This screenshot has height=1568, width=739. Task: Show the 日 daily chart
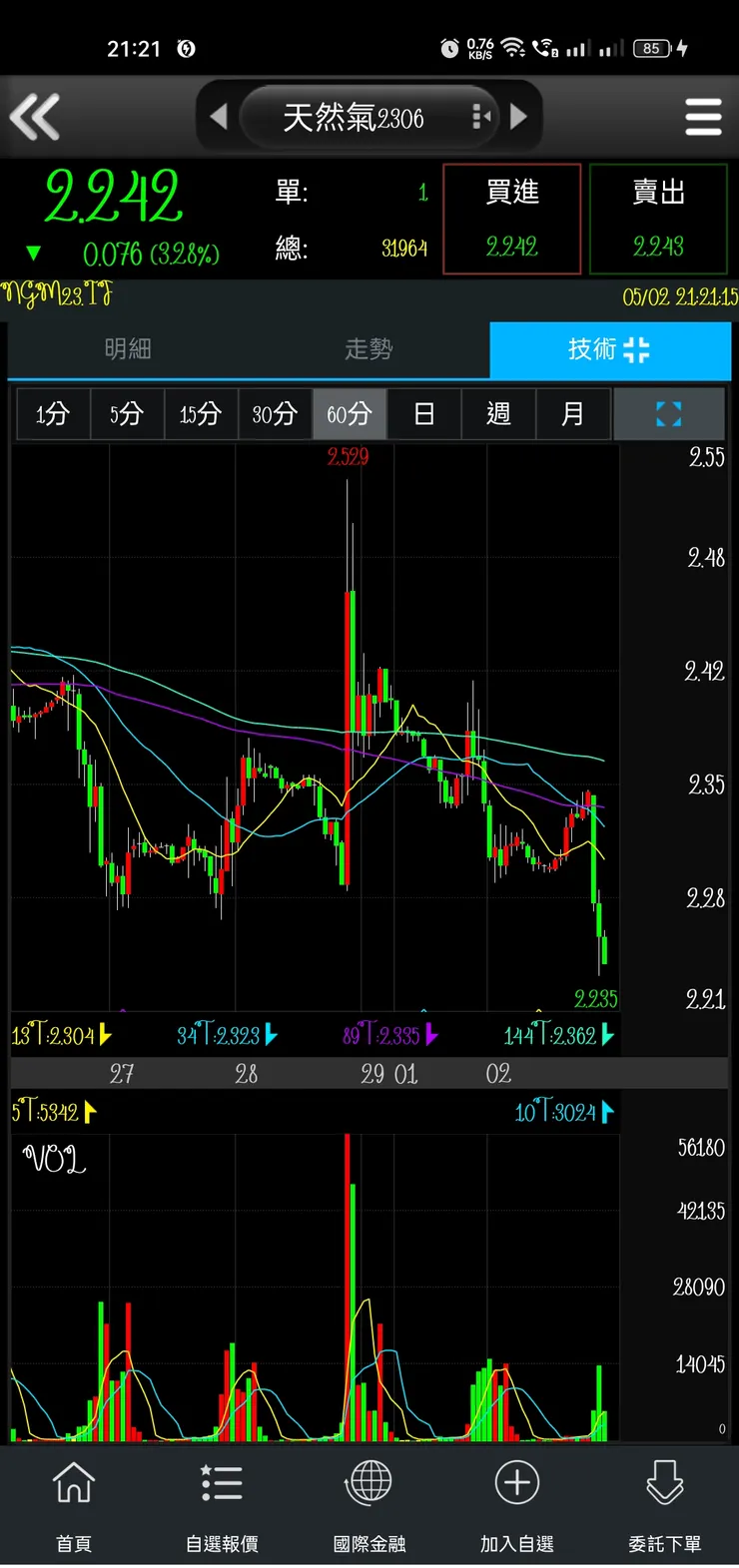[423, 414]
